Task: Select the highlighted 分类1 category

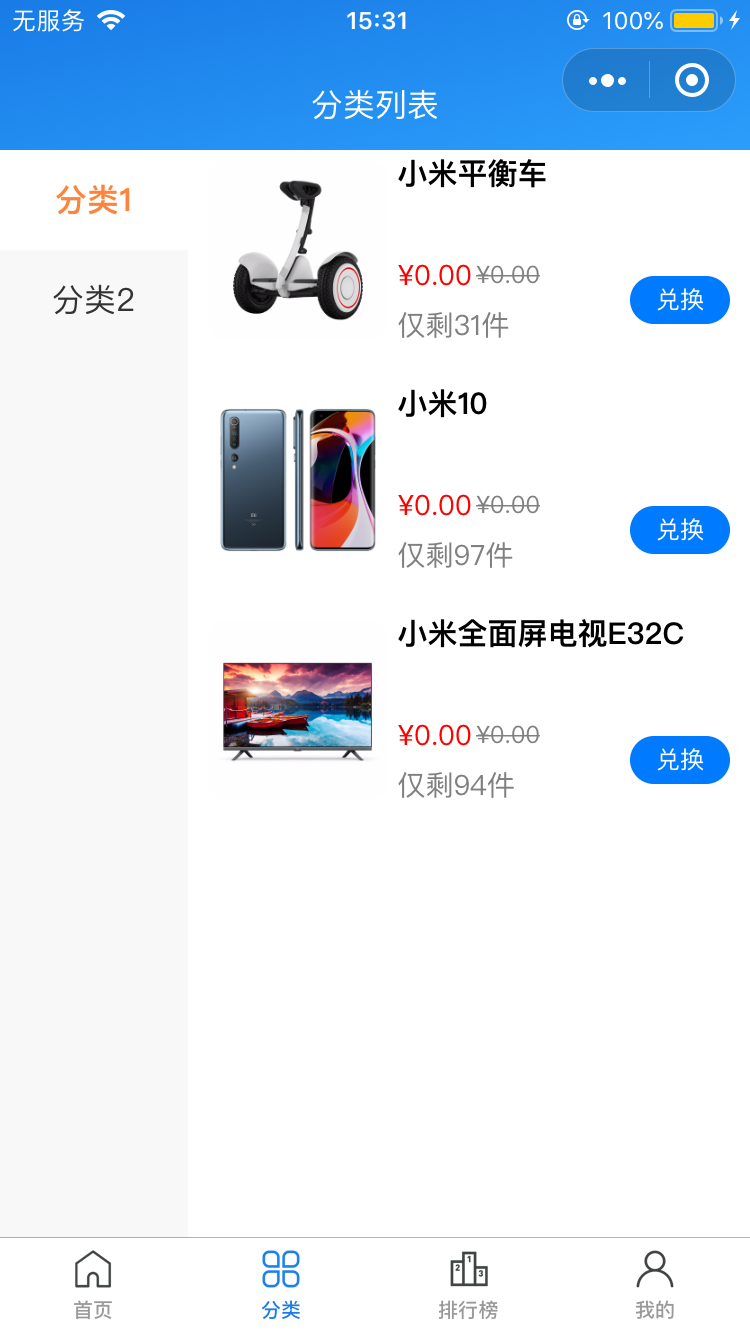Action: coord(94,199)
